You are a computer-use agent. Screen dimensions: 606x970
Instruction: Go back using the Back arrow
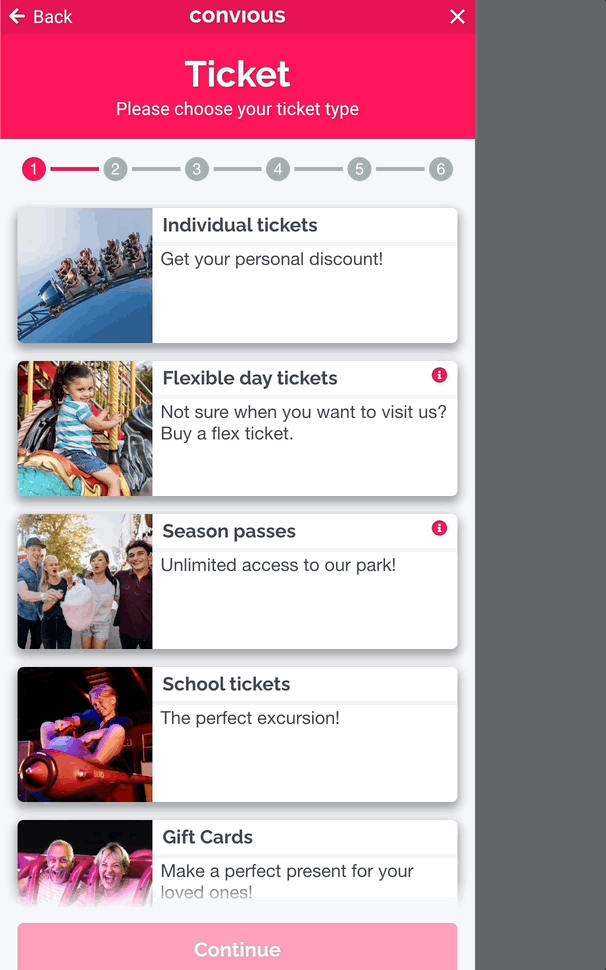[x=40, y=17]
